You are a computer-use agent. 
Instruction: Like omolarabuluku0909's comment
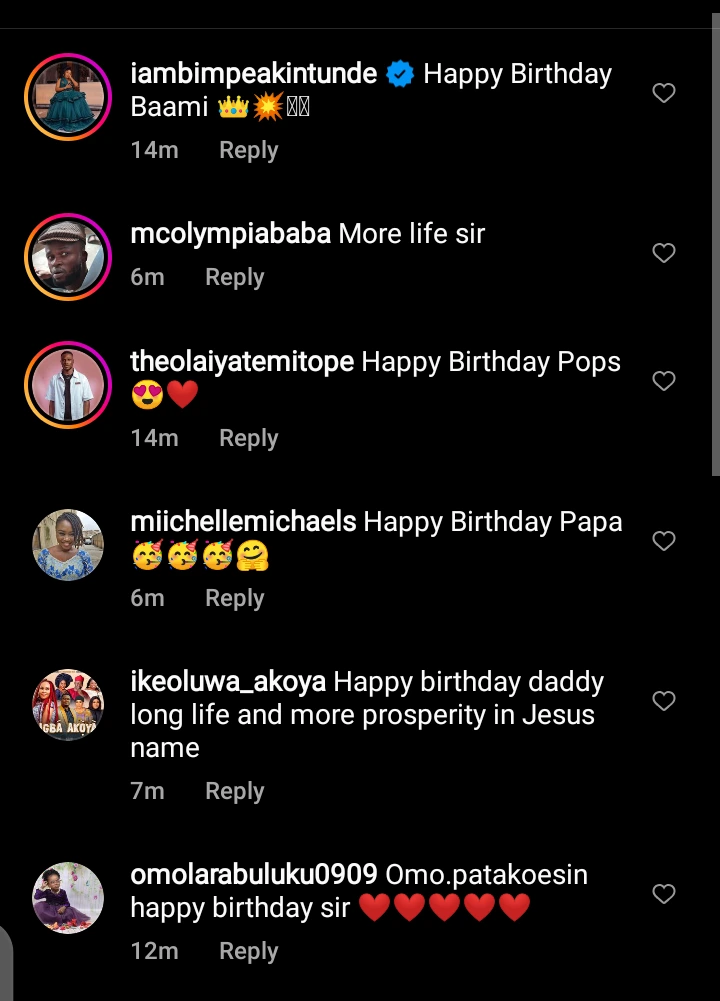[x=664, y=893]
